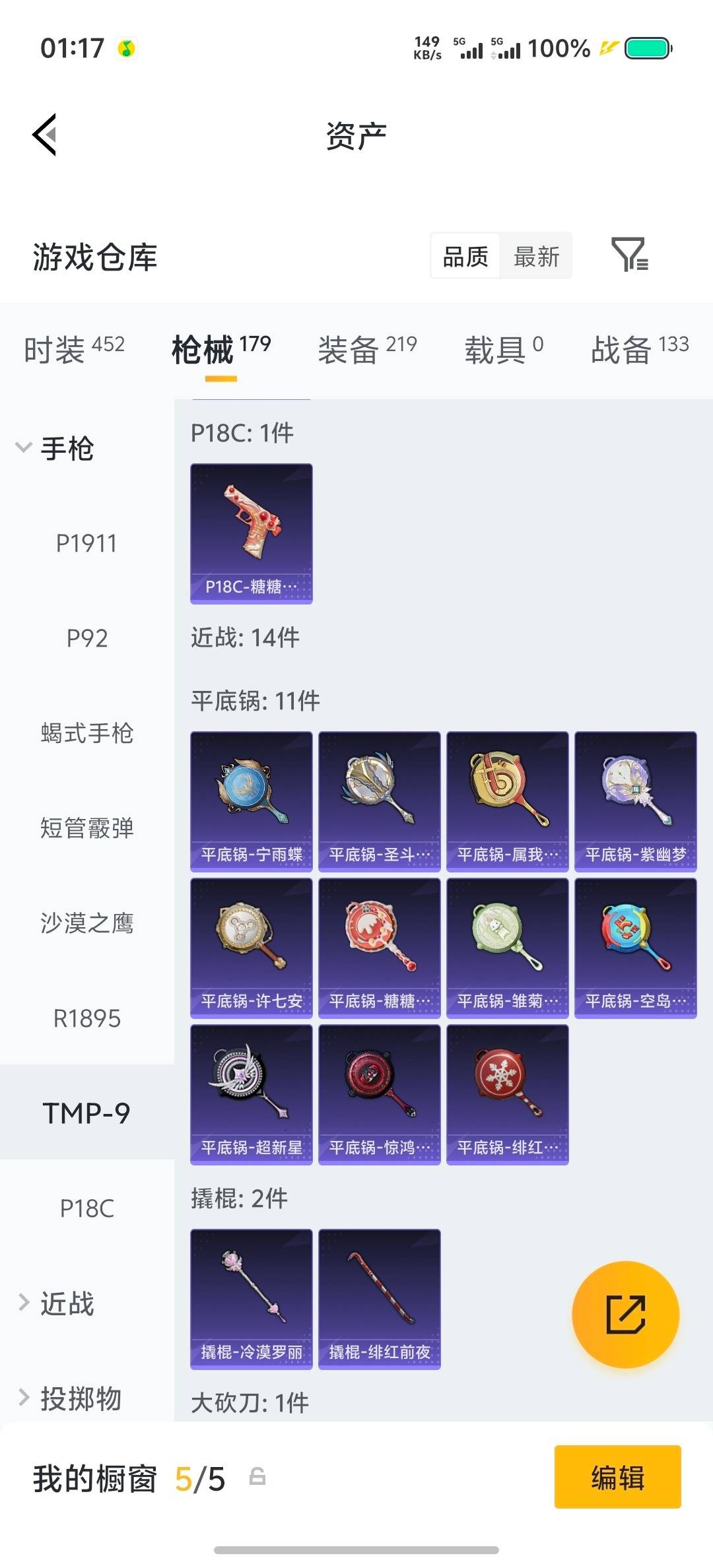Select the 撬棍-冷漠罗丽 crowbar skin
The height and width of the screenshot is (1568, 713).
pos(251,1297)
